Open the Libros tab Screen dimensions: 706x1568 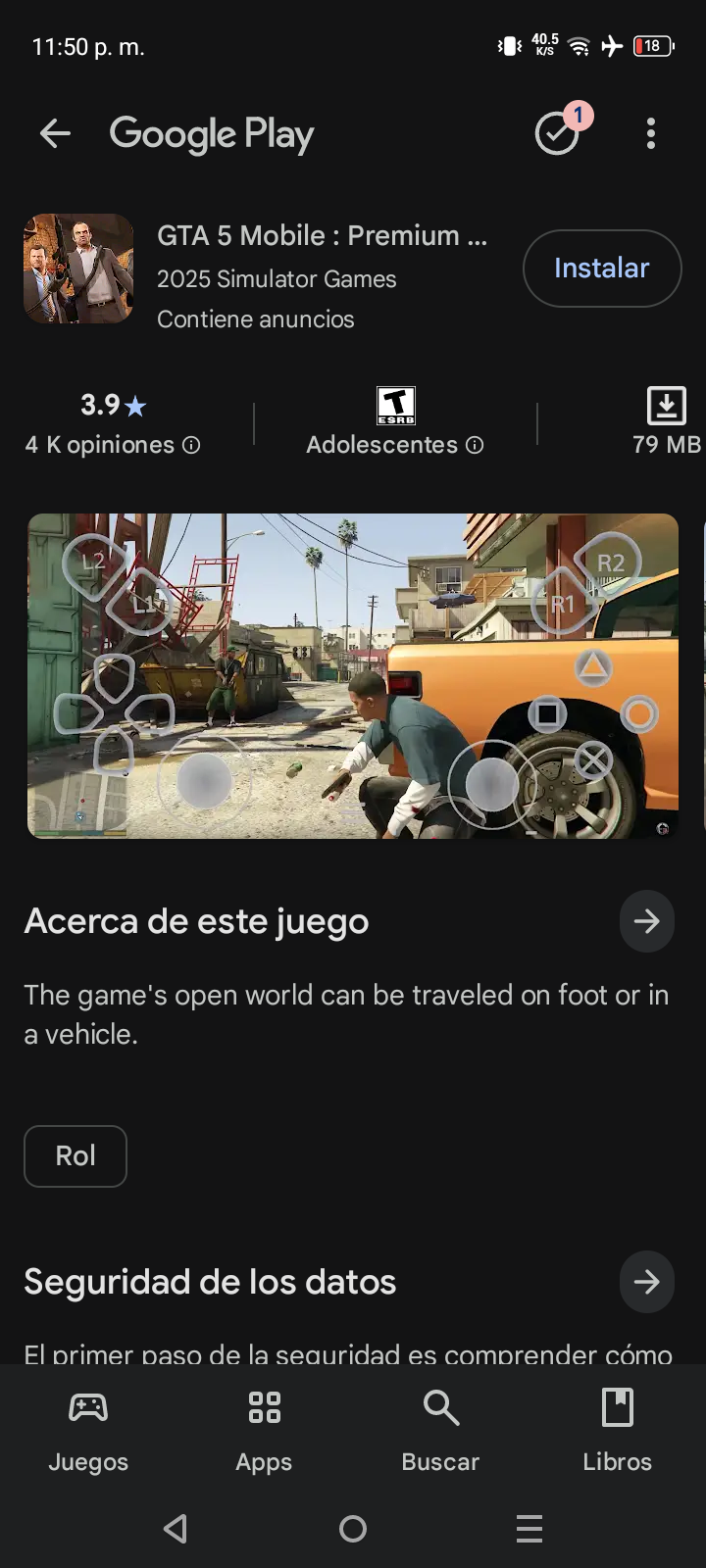[617, 1431]
